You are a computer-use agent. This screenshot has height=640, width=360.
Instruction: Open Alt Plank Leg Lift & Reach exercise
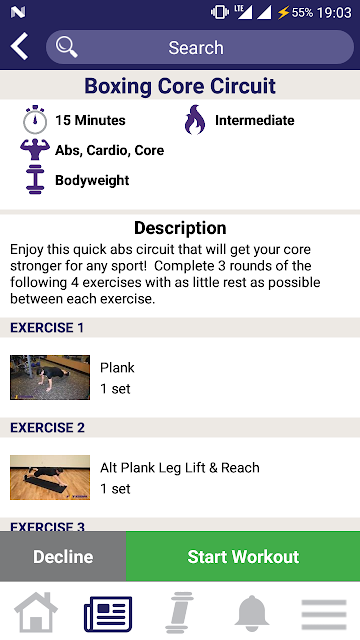coord(180,478)
